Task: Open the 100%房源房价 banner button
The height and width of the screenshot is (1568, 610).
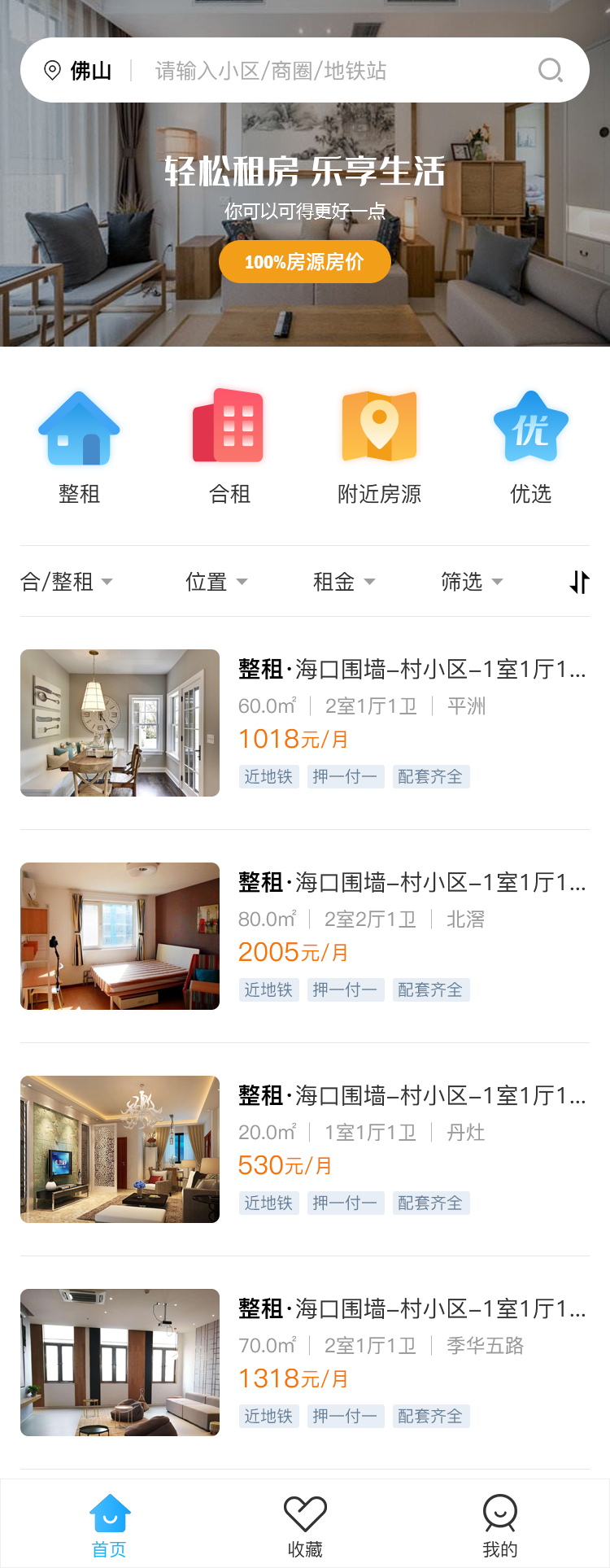Action: pyautogui.click(x=305, y=262)
